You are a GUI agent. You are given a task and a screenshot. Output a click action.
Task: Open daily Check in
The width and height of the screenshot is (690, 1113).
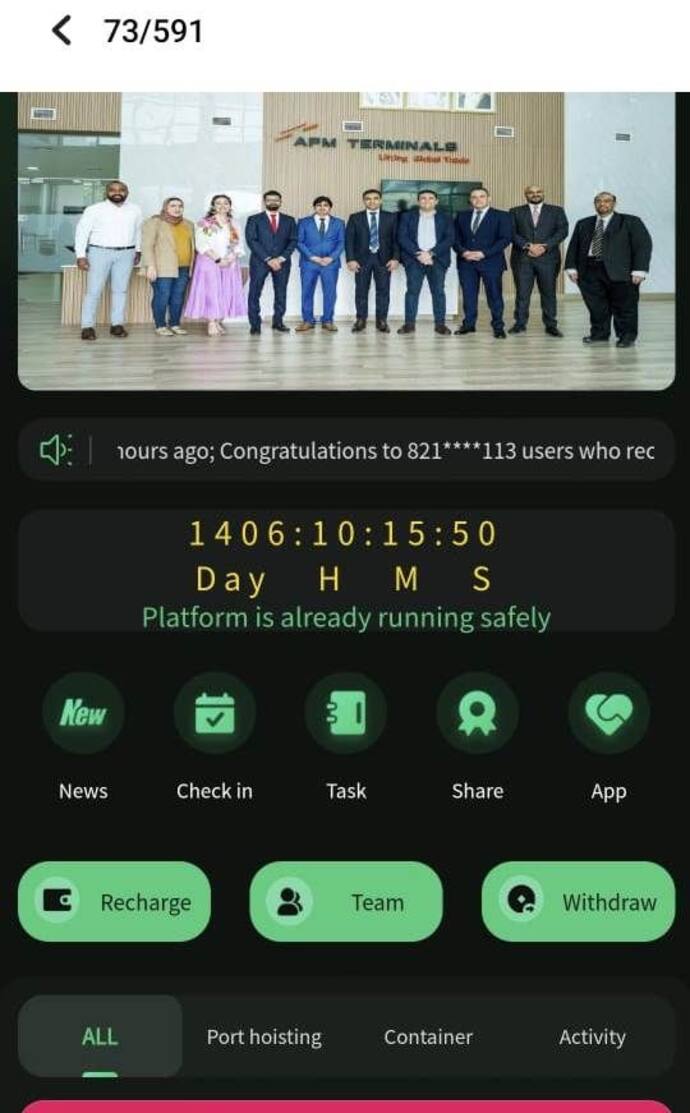click(214, 714)
